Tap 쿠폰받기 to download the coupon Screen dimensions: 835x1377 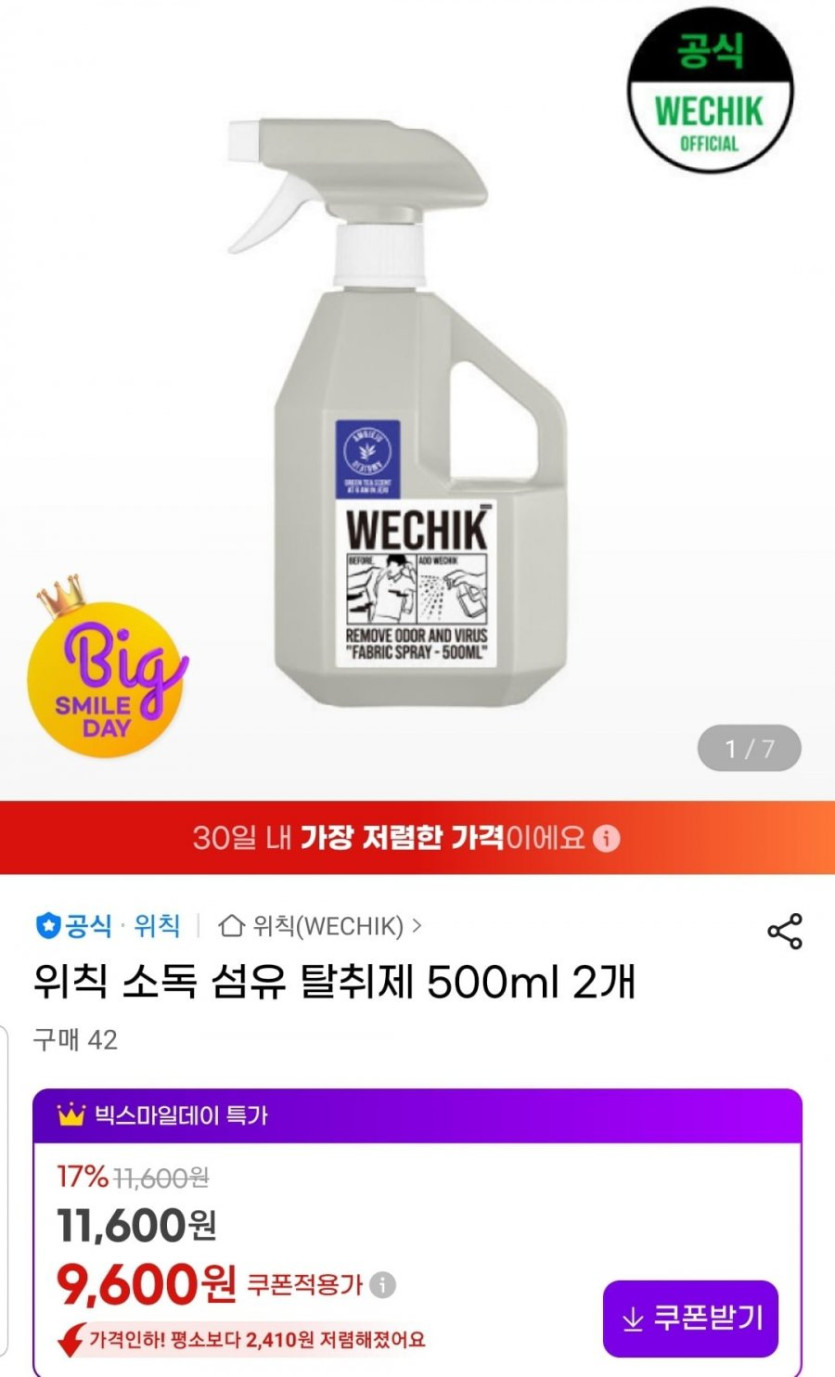click(690, 1319)
